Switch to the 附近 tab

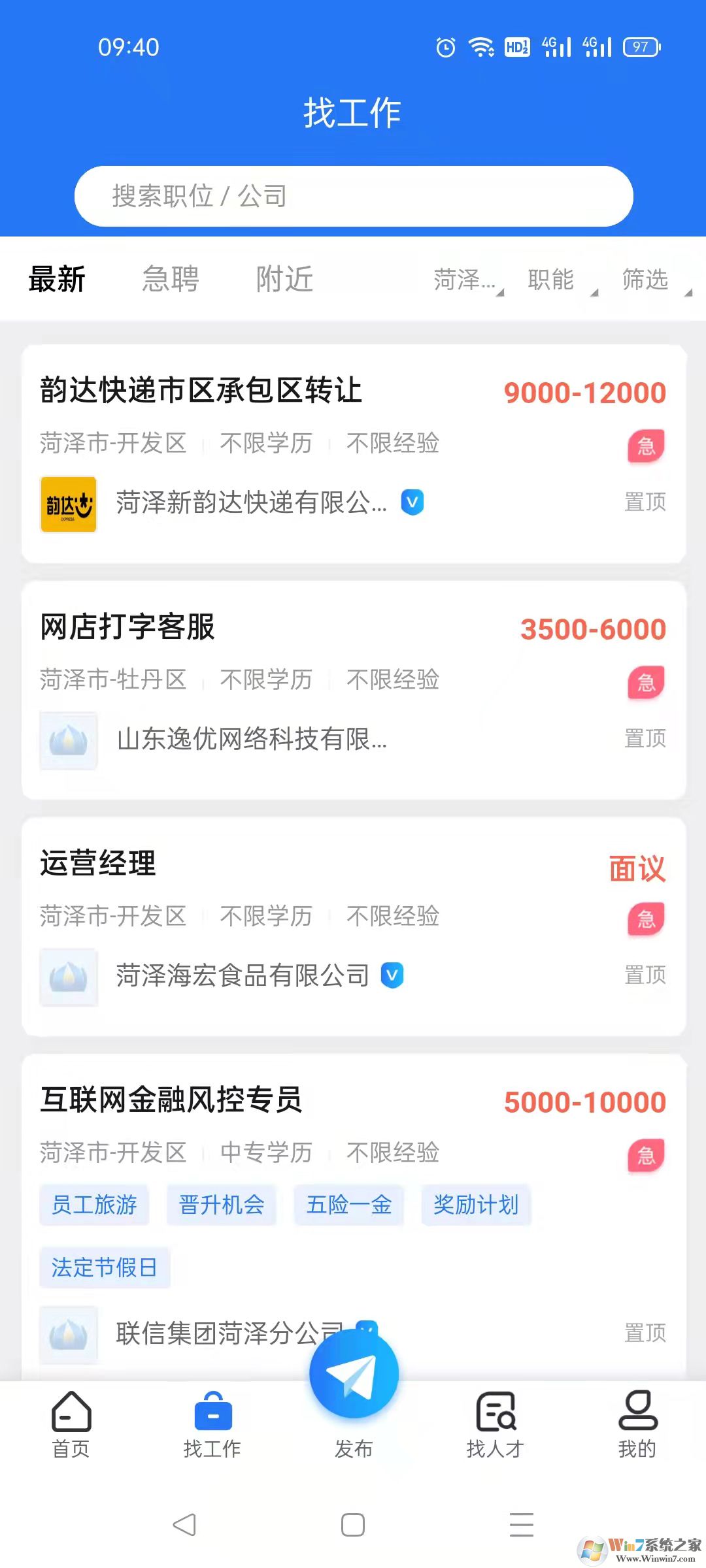coord(284,280)
